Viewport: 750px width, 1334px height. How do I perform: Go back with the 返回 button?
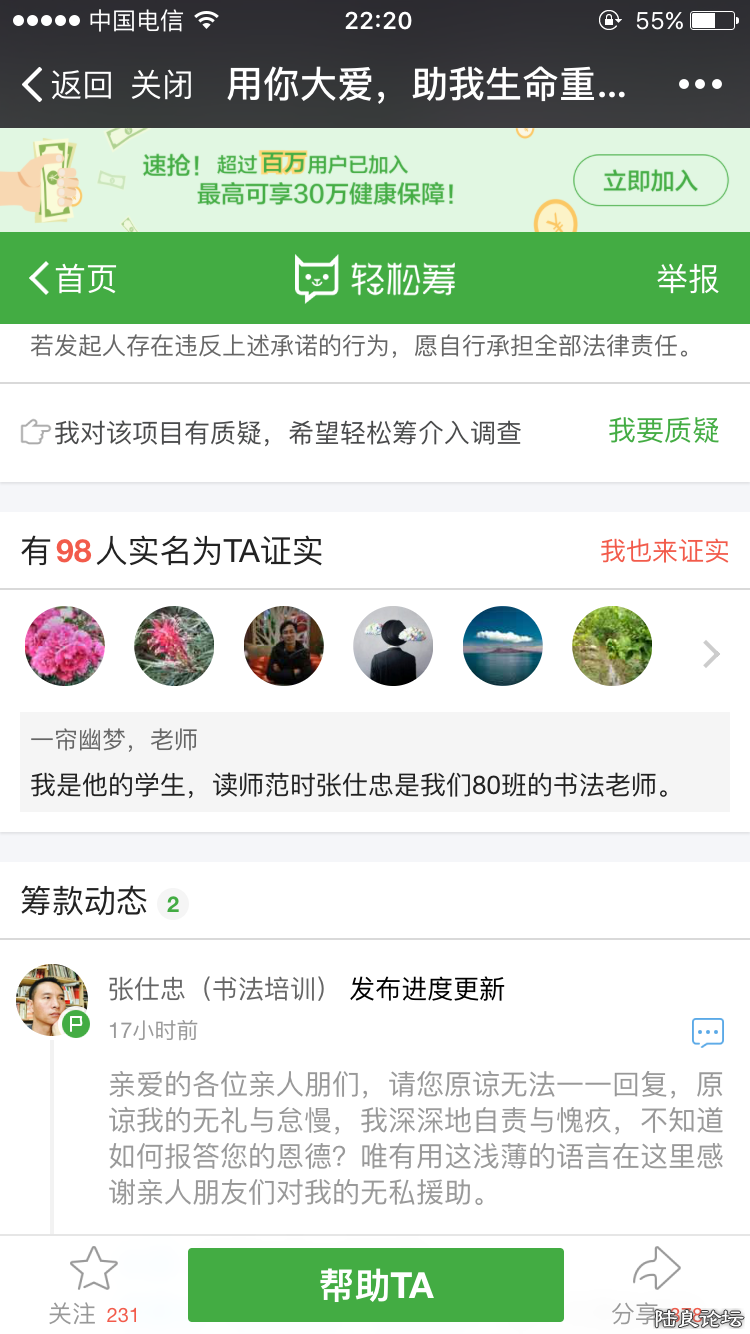67,85
